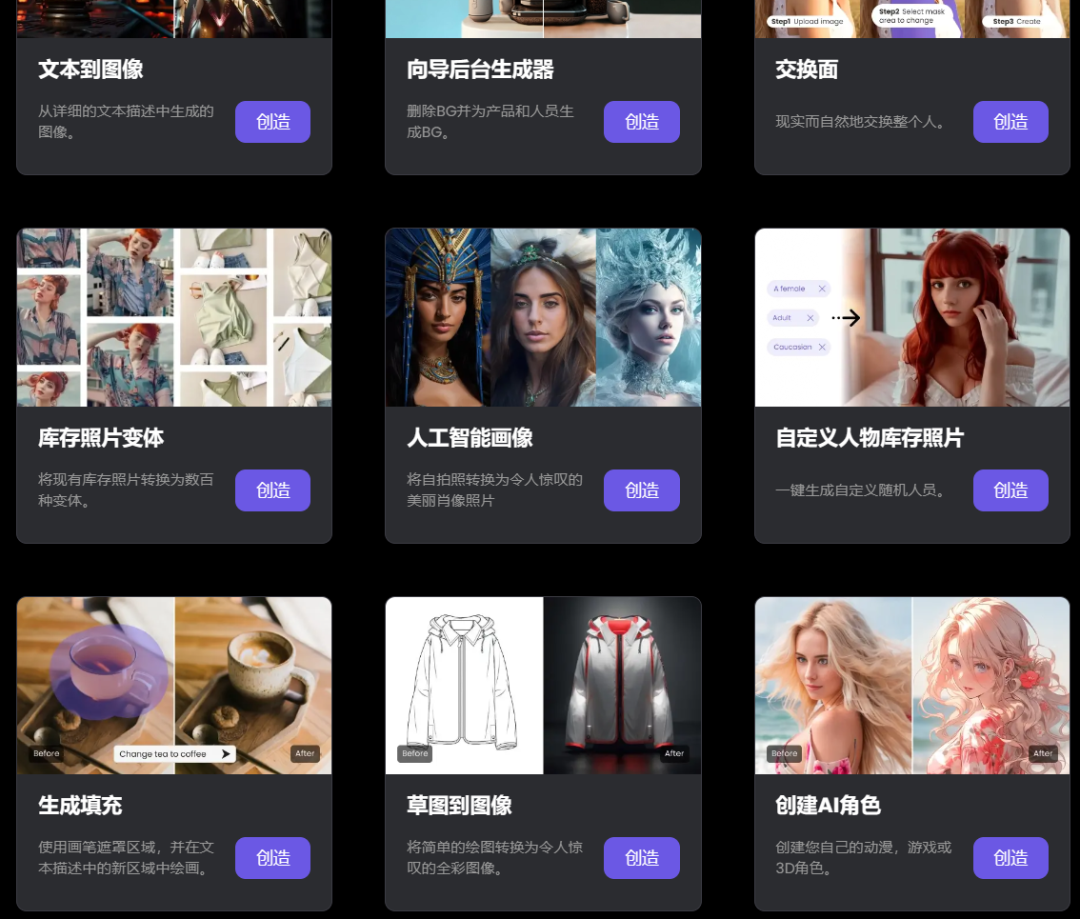
Task: Open the 生成填充 before-after image
Action: (x=174, y=685)
